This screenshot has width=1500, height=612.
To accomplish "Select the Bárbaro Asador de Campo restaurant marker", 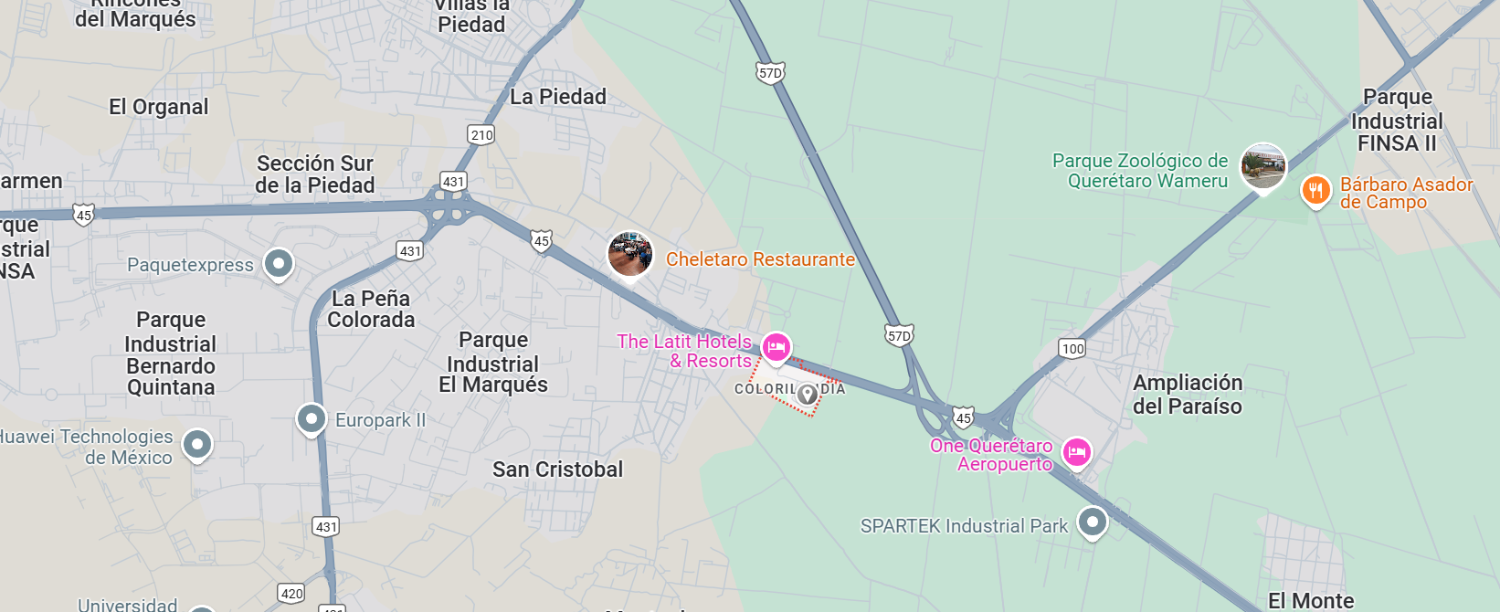I will click(1316, 190).
